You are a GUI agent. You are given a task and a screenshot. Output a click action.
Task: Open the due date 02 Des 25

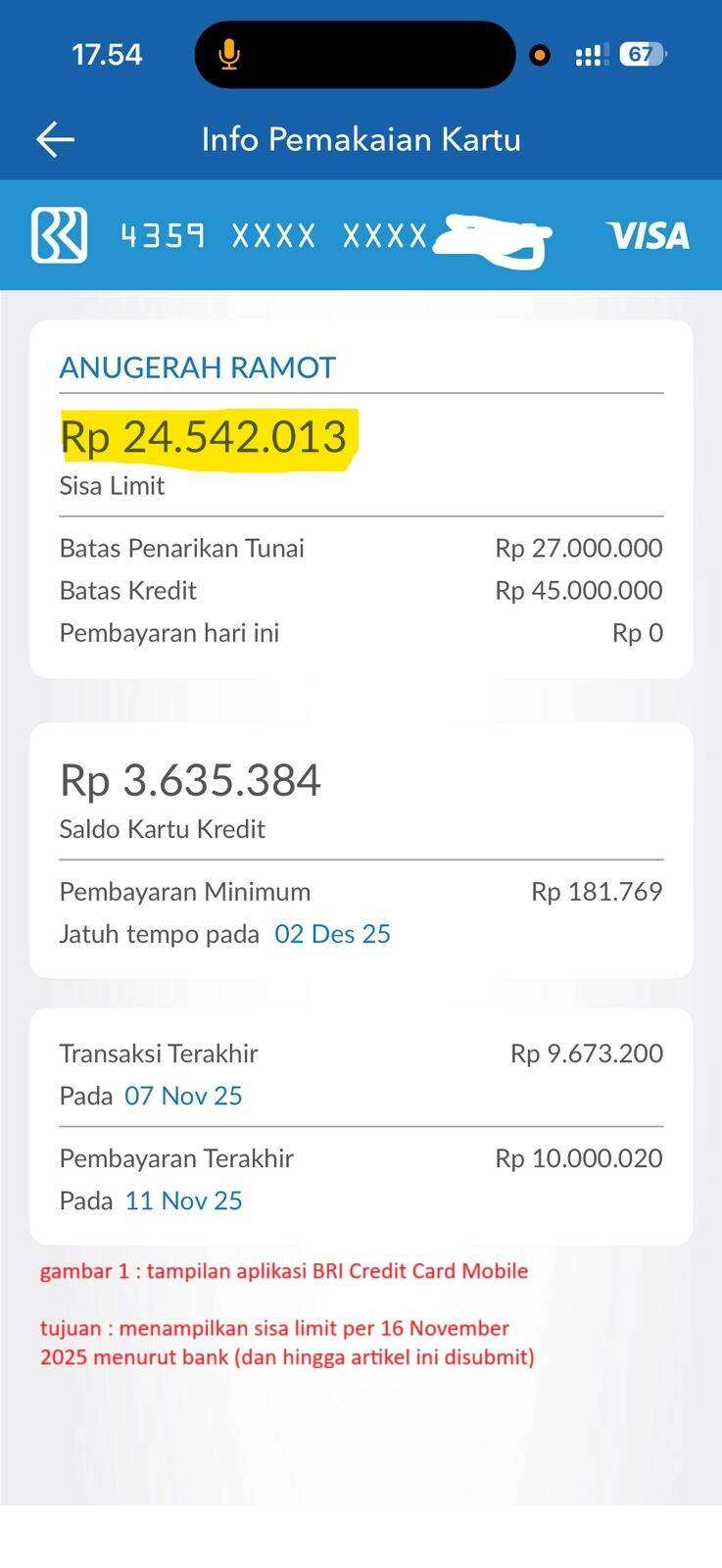click(332, 934)
